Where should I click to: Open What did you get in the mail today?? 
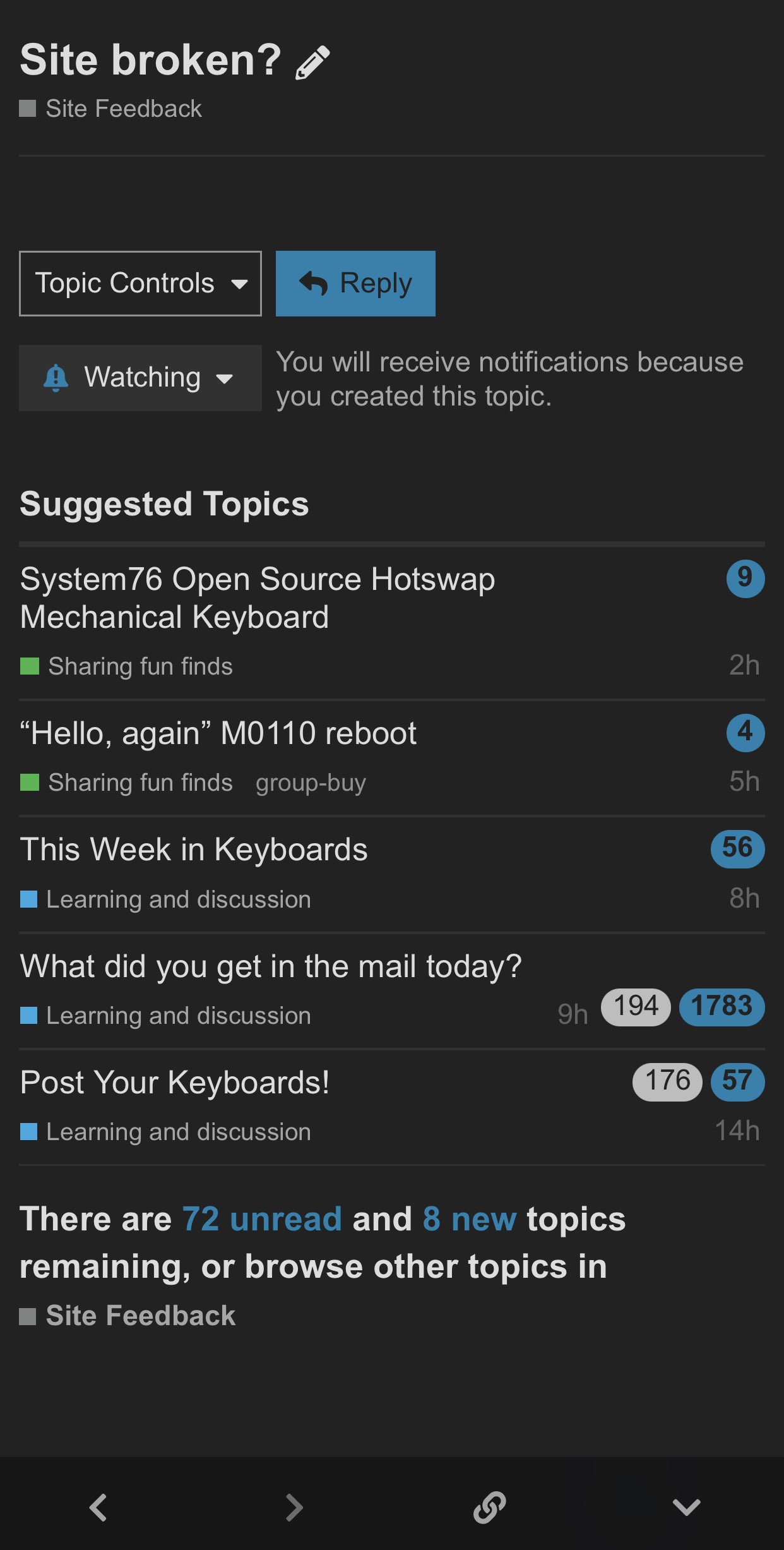(x=271, y=966)
